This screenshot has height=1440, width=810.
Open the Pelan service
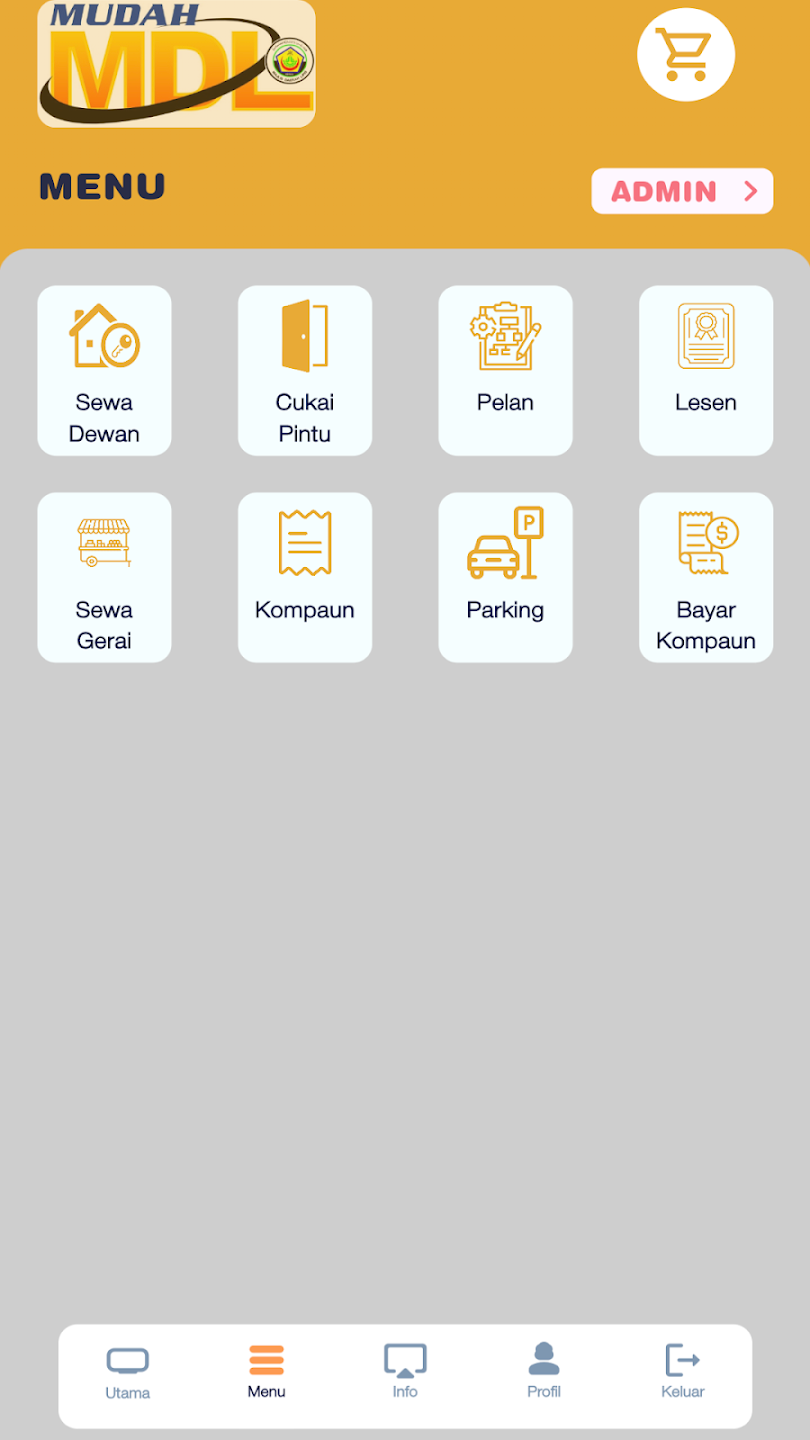click(x=505, y=370)
